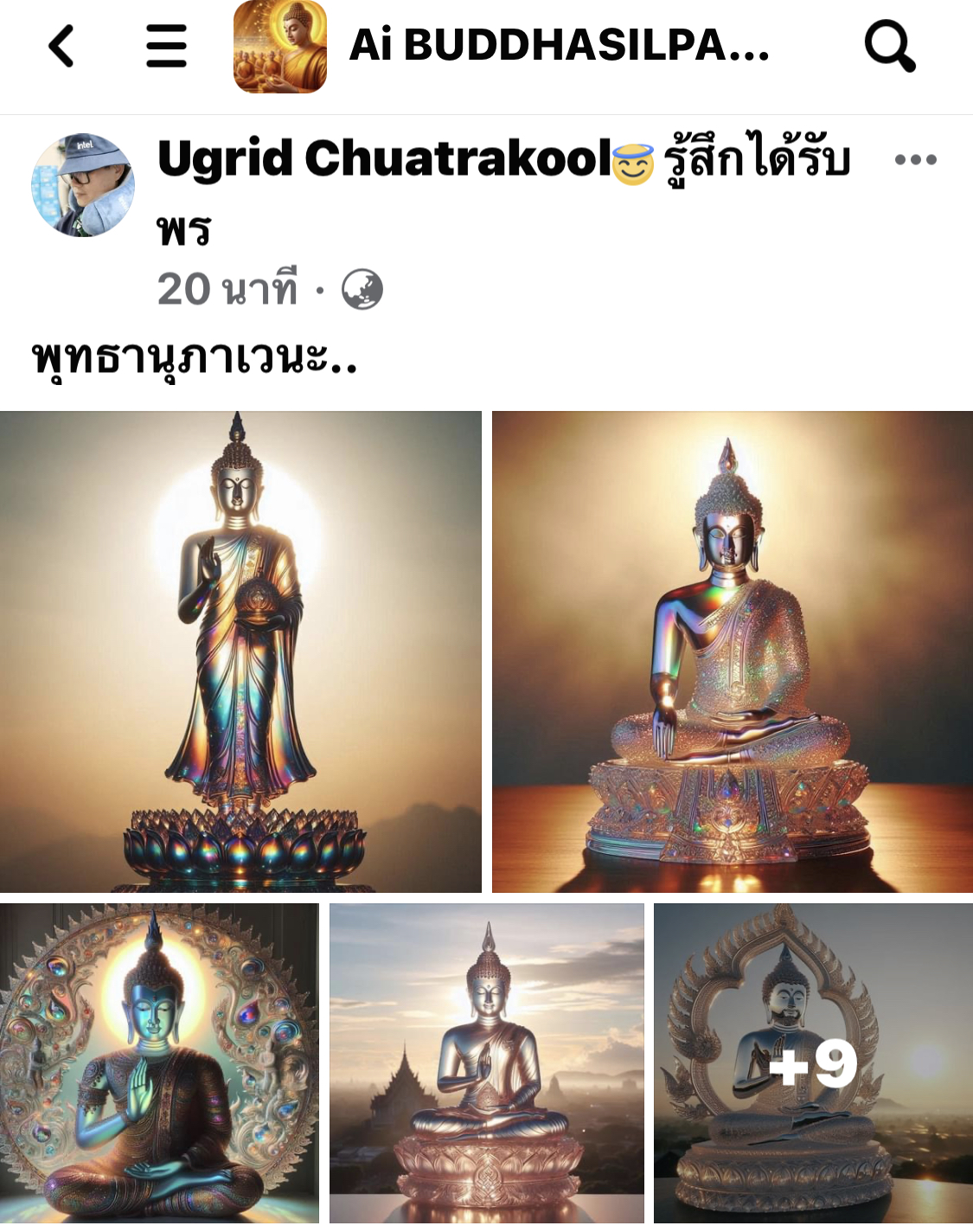973x1232 pixels.
Task: Open the post's three-dot options menu
Action: pos(915,160)
